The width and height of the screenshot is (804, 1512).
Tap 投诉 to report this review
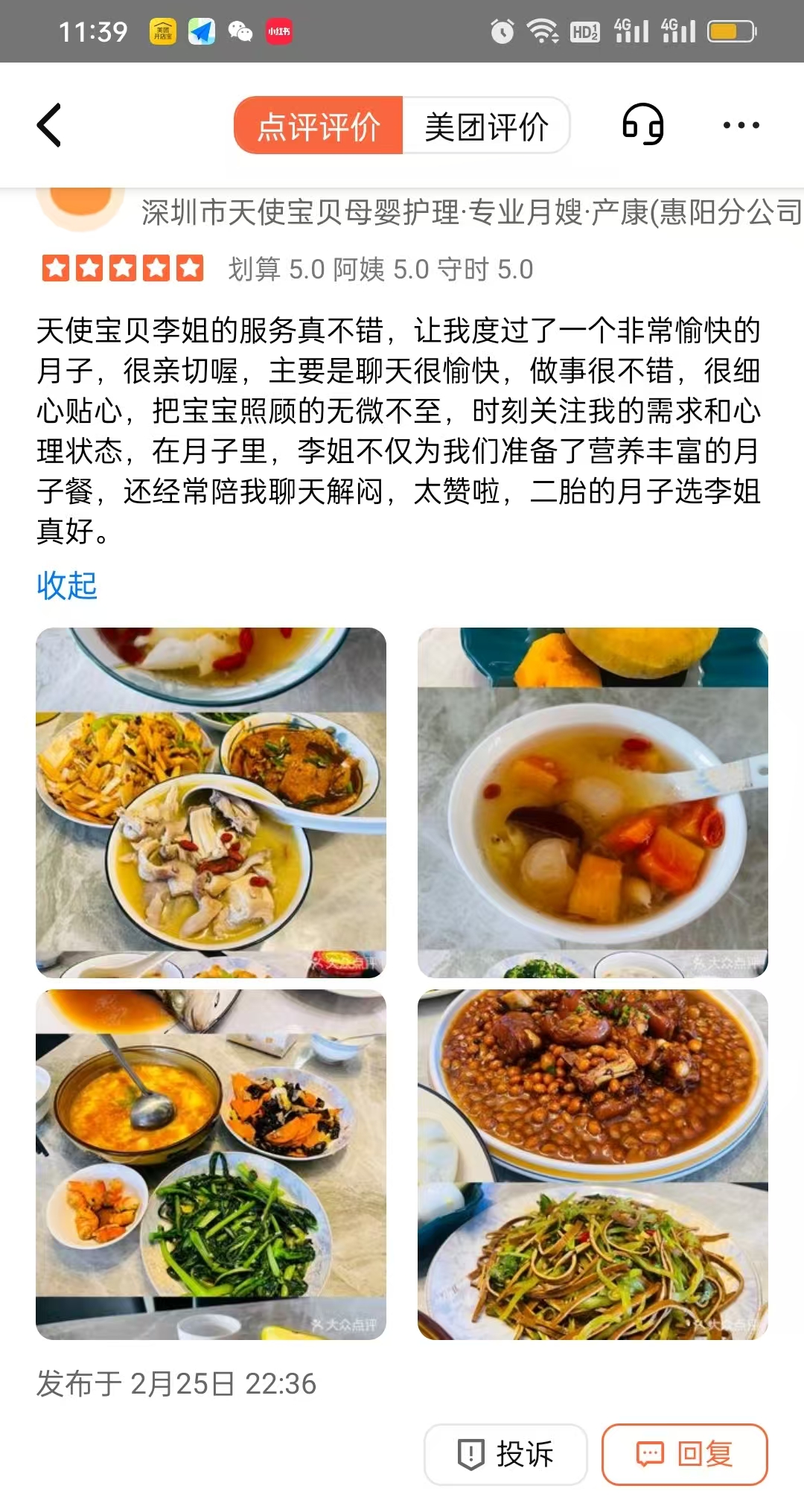point(505,1454)
